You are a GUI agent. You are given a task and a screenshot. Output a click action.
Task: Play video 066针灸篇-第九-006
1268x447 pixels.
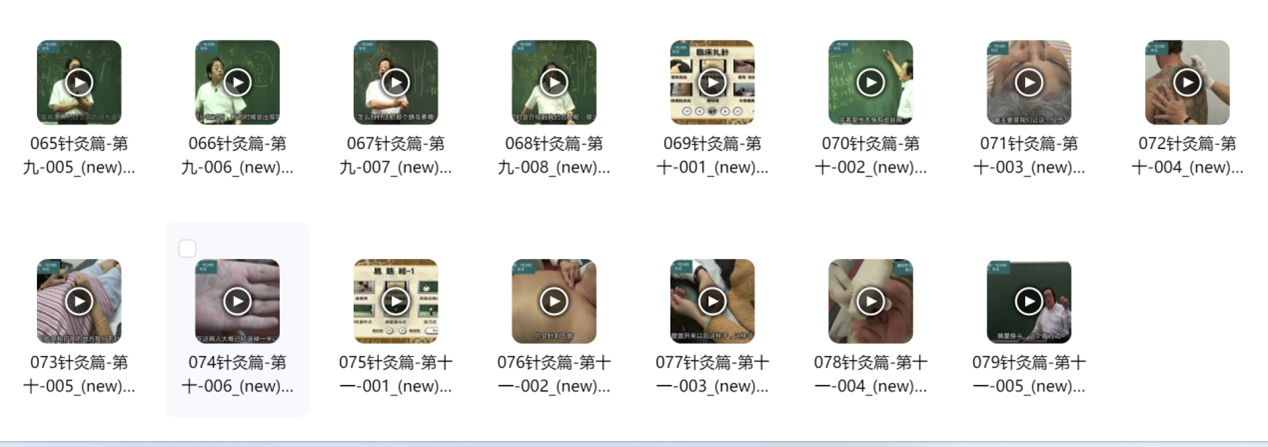237,82
